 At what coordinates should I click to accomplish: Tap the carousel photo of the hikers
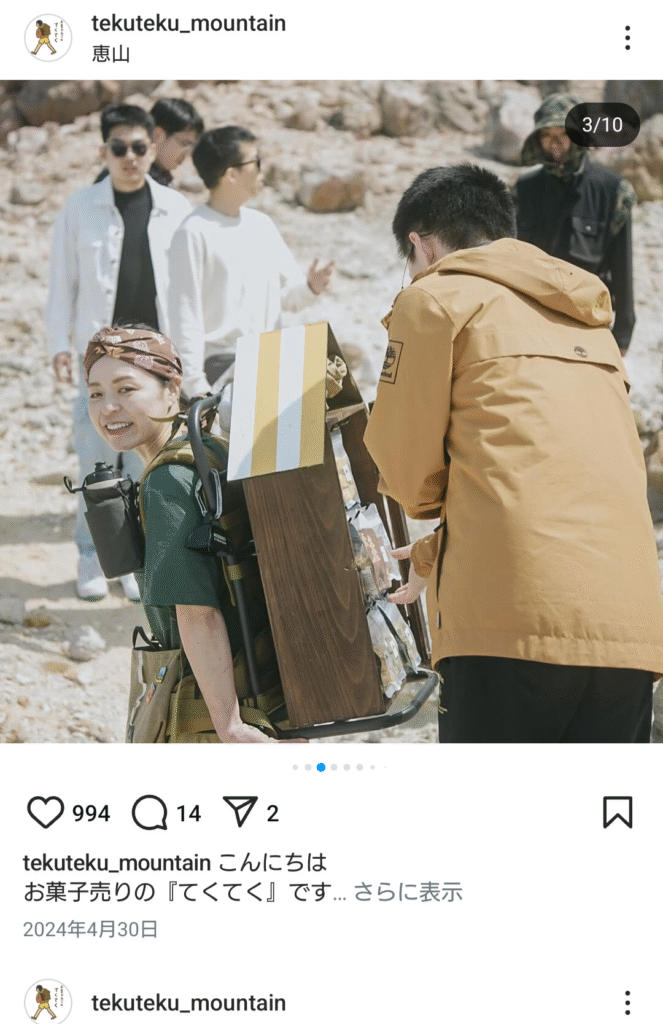tap(331, 410)
